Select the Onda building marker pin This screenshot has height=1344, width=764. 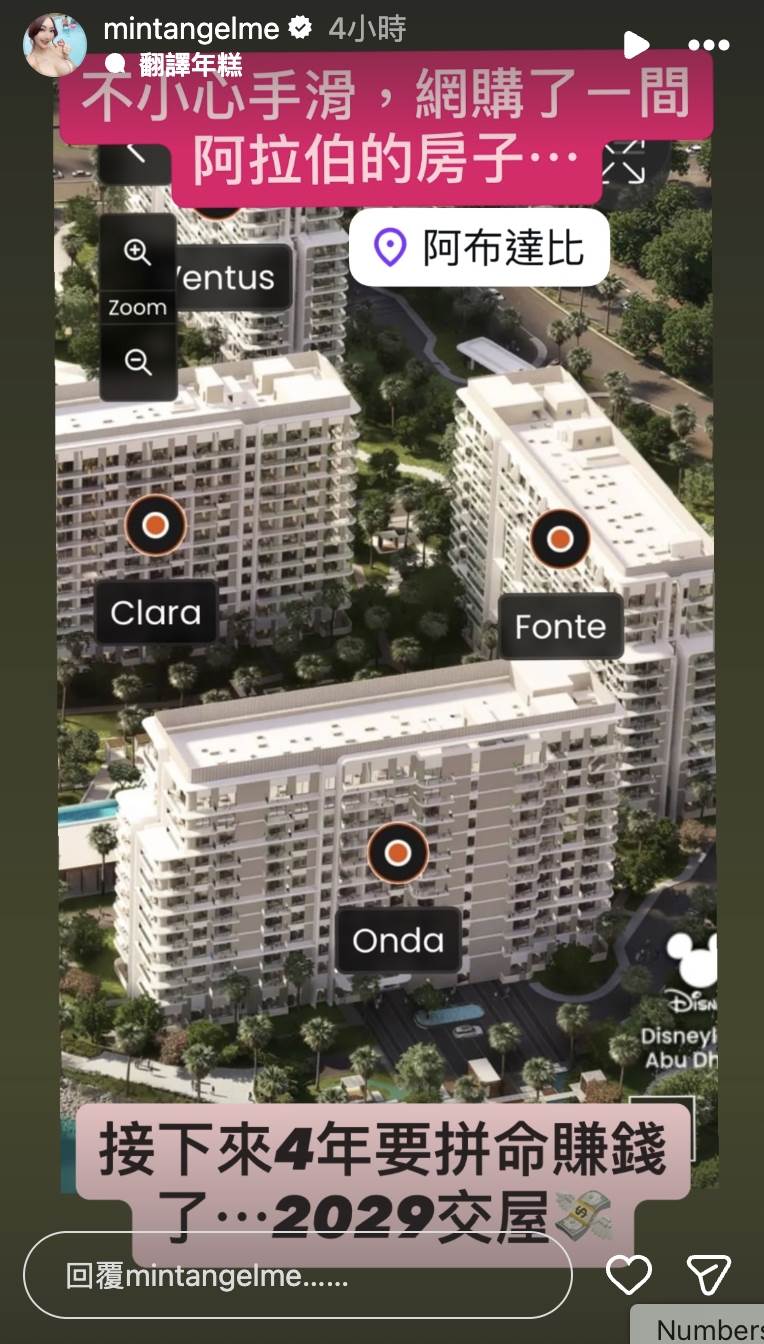tap(397, 853)
